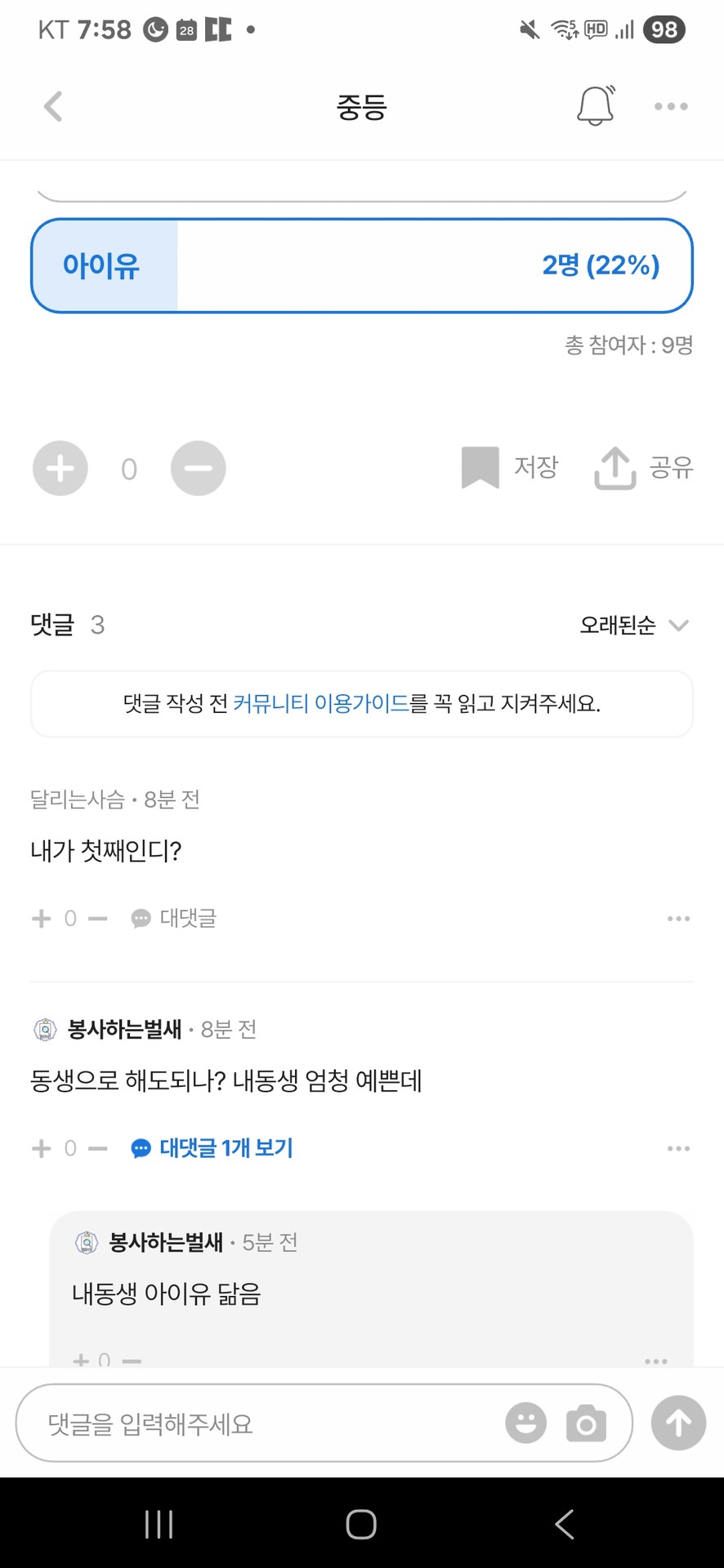Toggle 대댓글 1개 보기 replies
Viewport: 724px width, 1568px height.
[212, 1148]
